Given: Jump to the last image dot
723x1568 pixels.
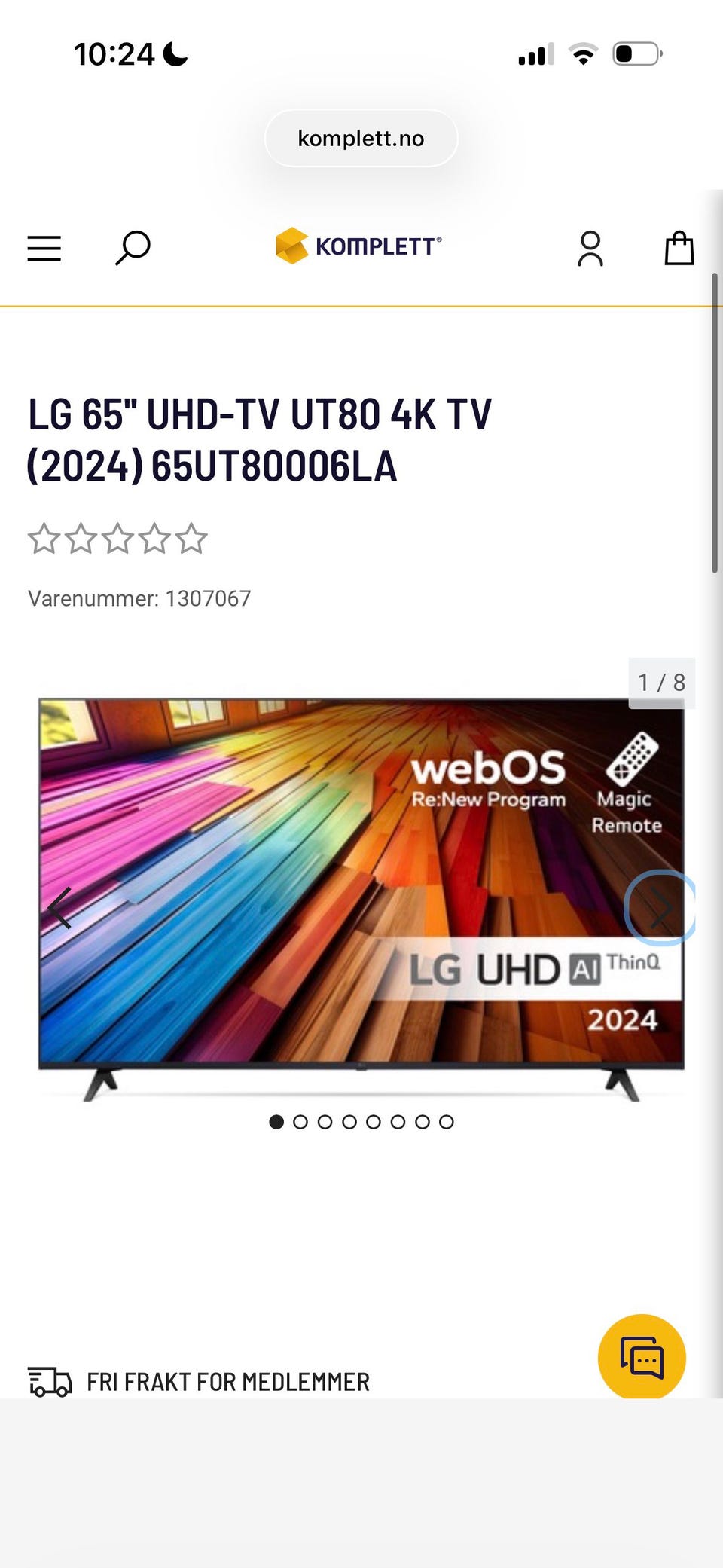Looking at the screenshot, I should [x=447, y=1122].
